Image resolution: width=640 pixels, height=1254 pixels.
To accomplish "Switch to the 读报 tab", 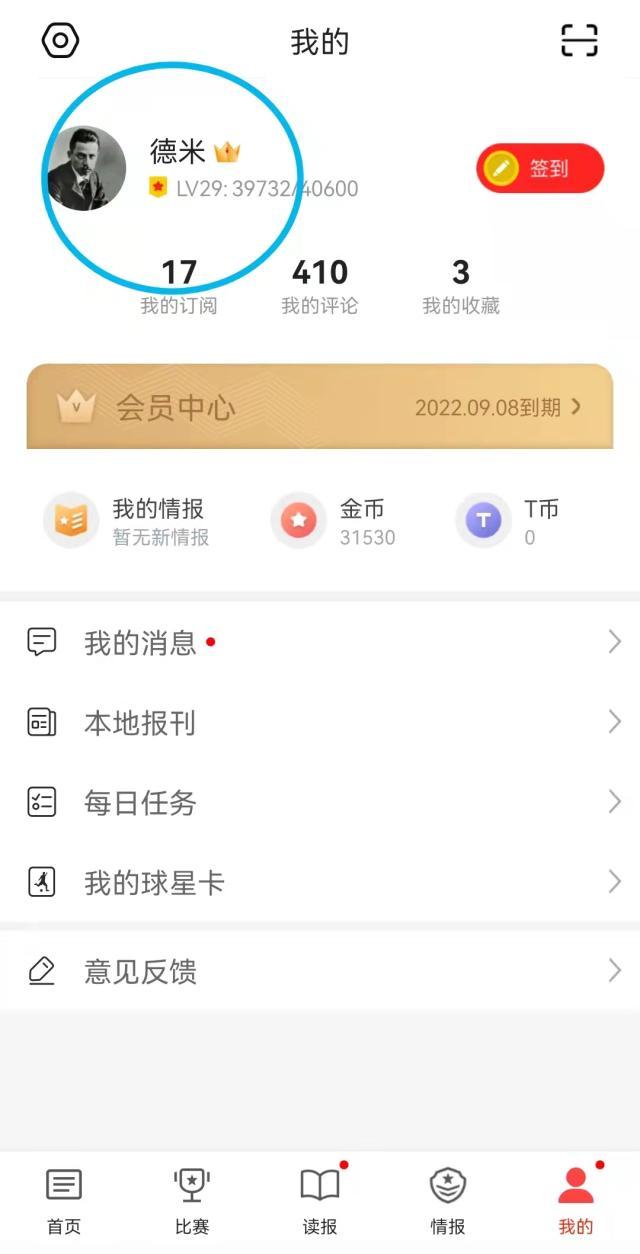I will point(320,1200).
